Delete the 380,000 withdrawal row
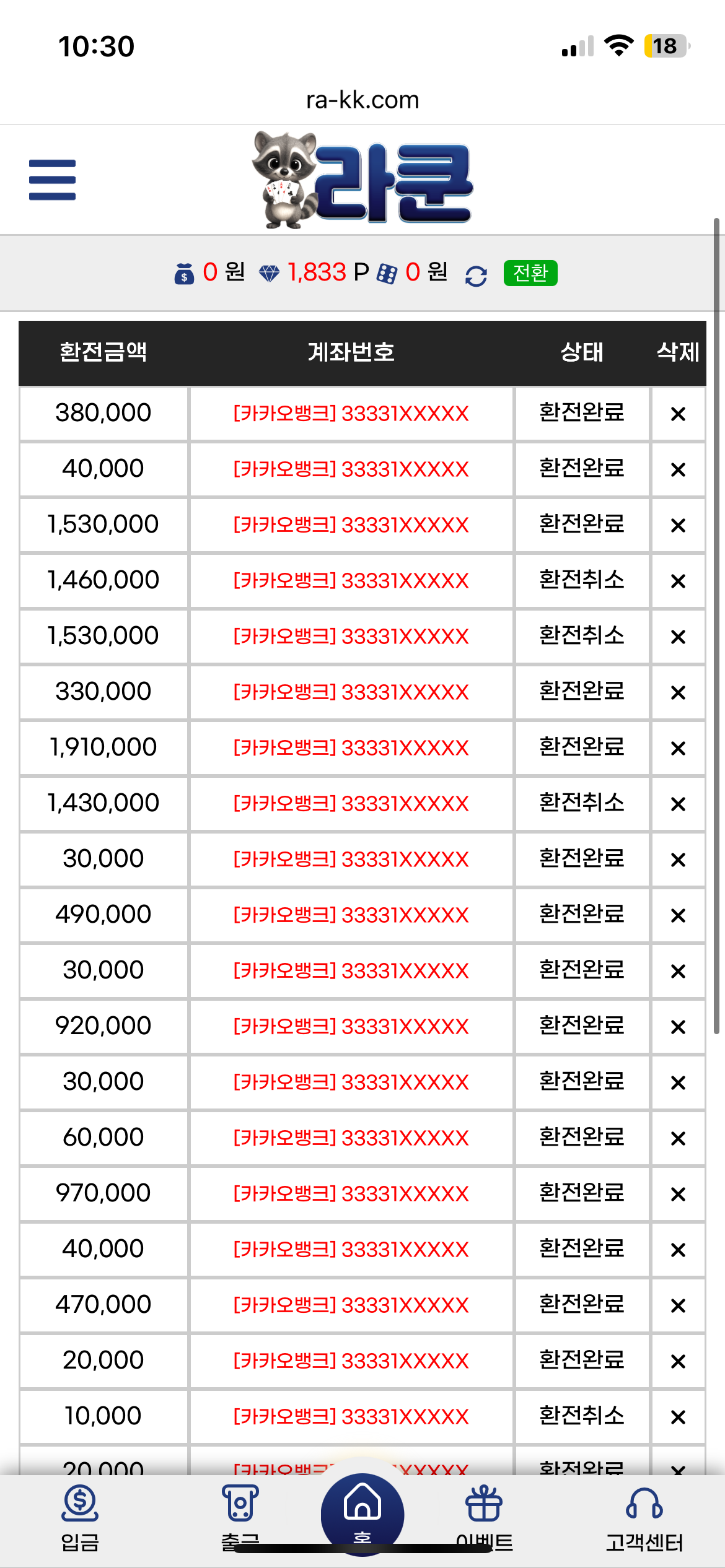 (678, 414)
